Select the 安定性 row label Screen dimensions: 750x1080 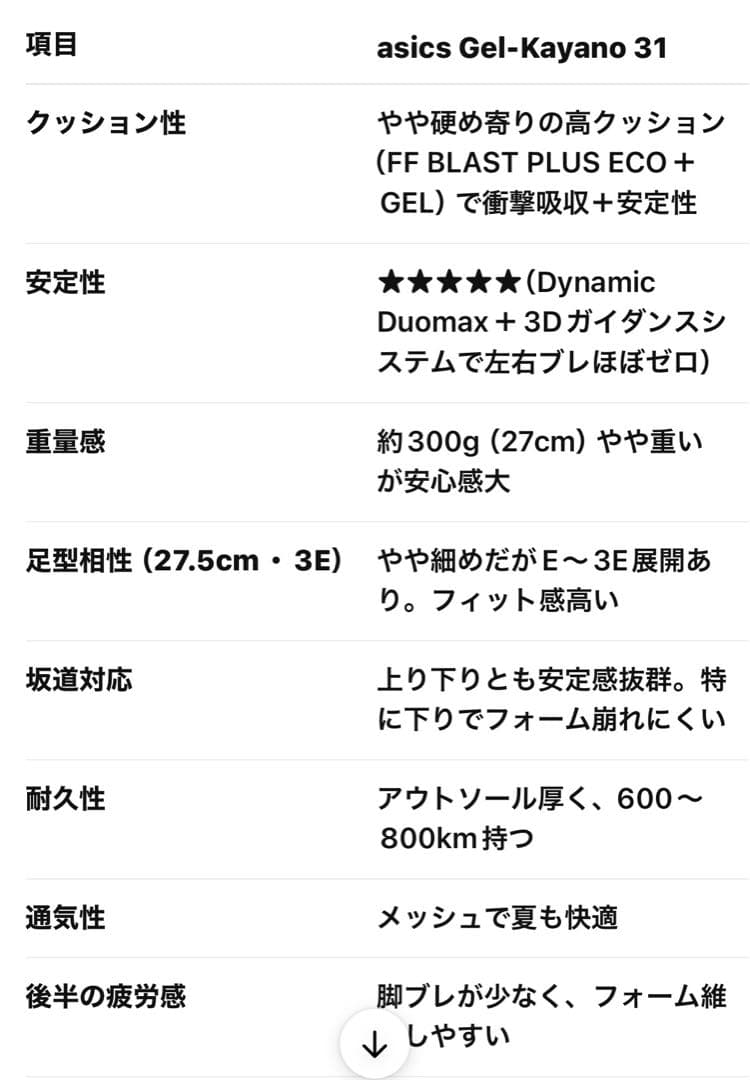coord(55,283)
